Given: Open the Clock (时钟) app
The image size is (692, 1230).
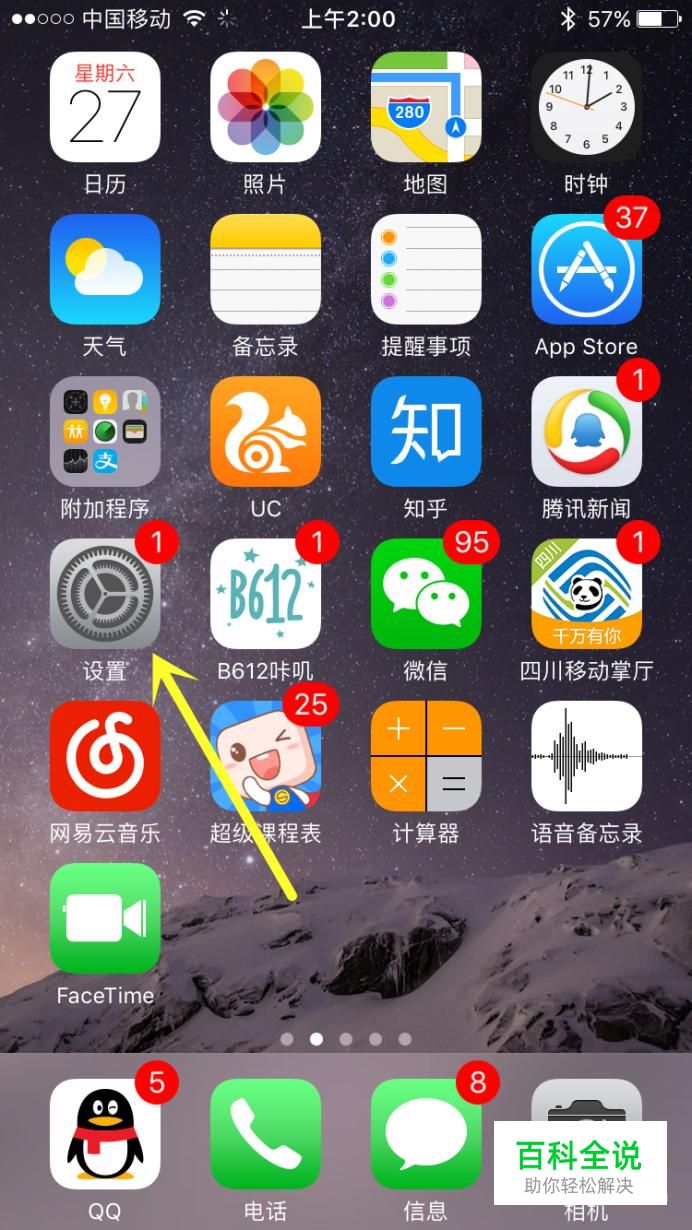Looking at the screenshot, I should pyautogui.click(x=586, y=107).
